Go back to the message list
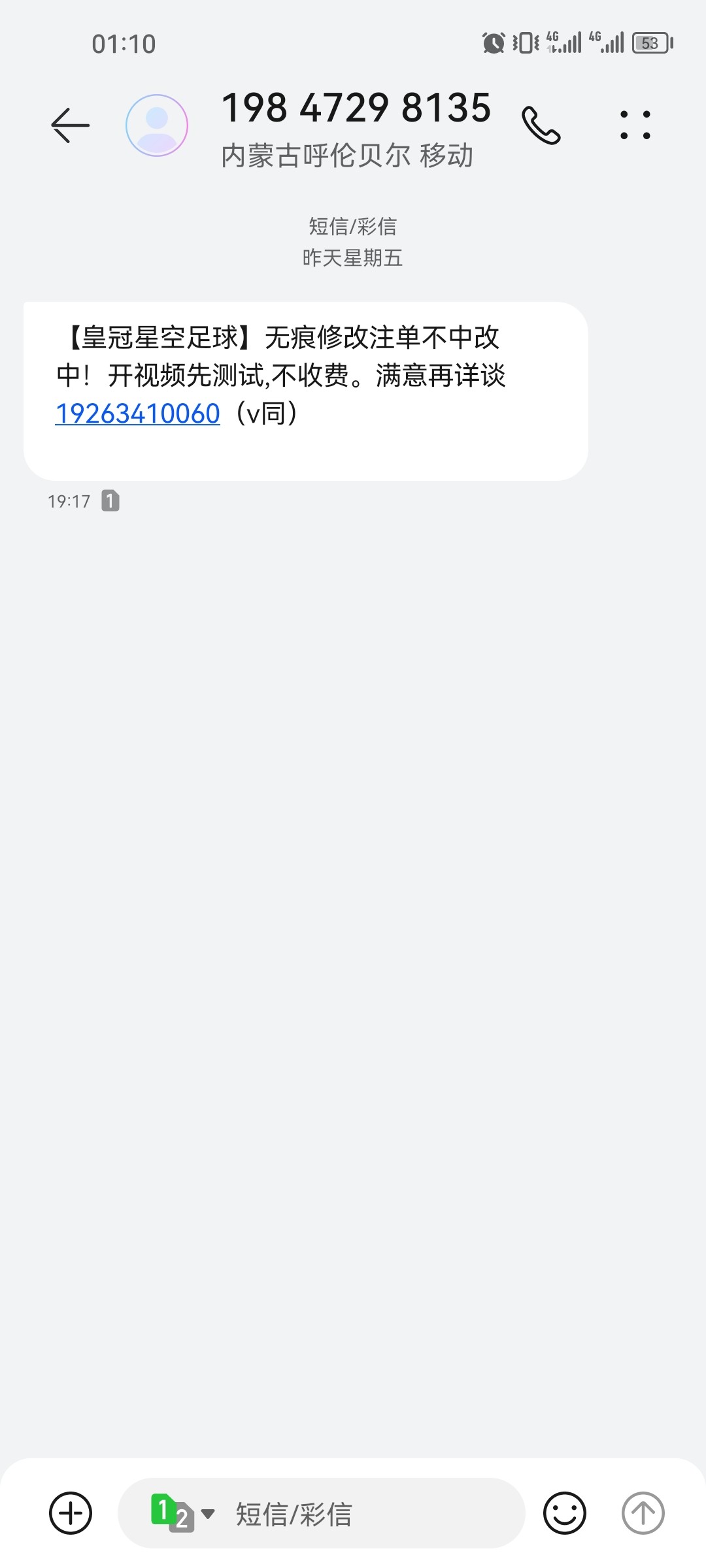This screenshot has height=1568, width=706. 70,125
